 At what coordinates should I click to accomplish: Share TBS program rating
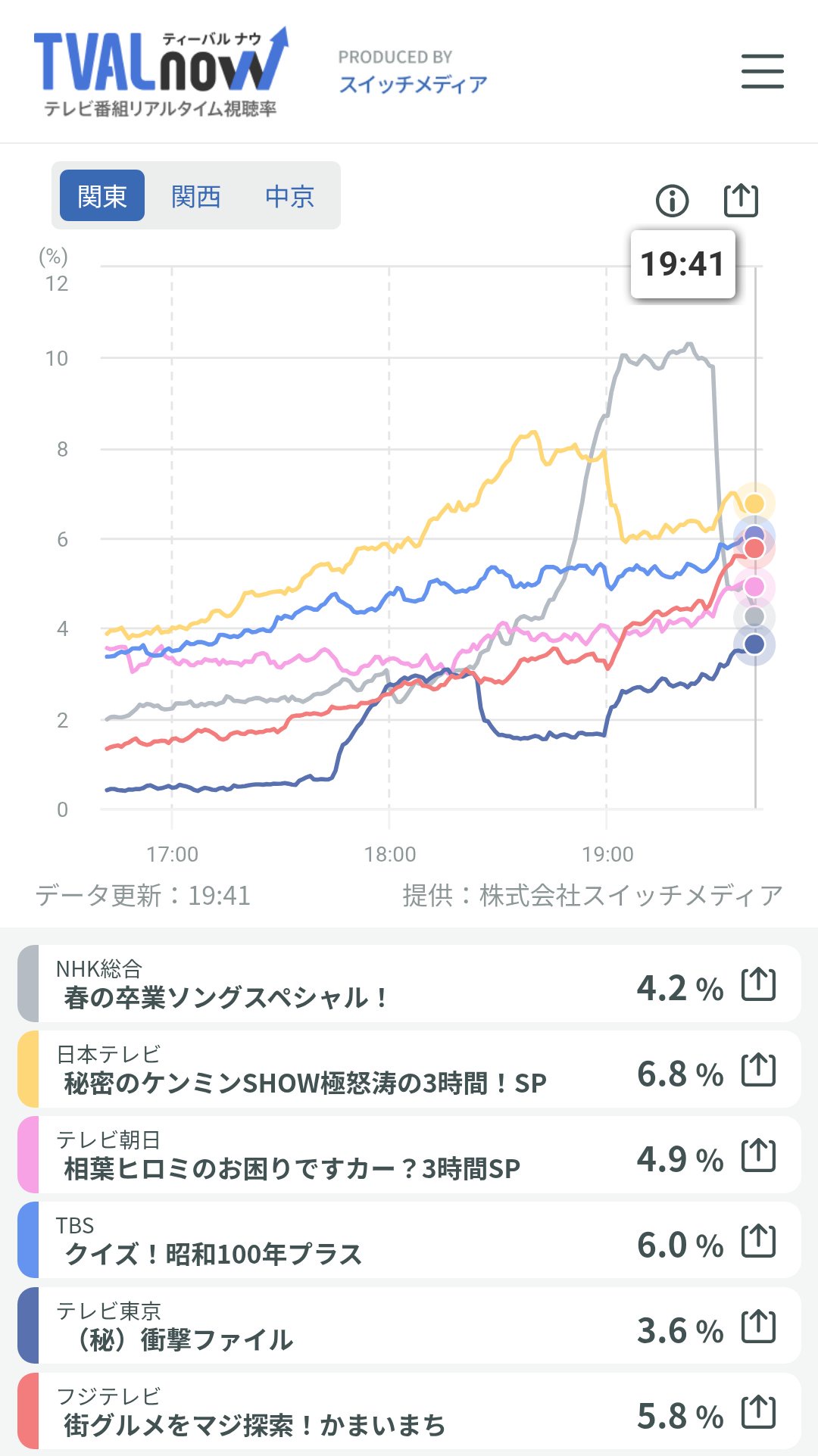click(758, 1241)
